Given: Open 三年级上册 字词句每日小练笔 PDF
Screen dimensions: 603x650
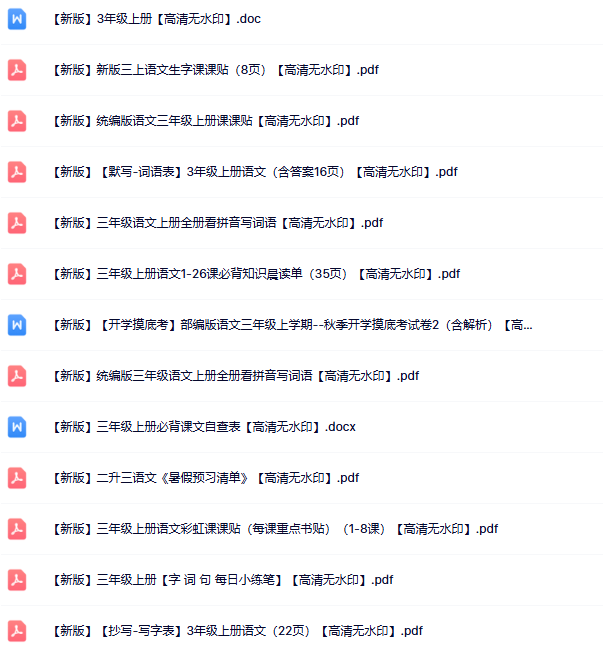Looking at the screenshot, I should 221,580.
